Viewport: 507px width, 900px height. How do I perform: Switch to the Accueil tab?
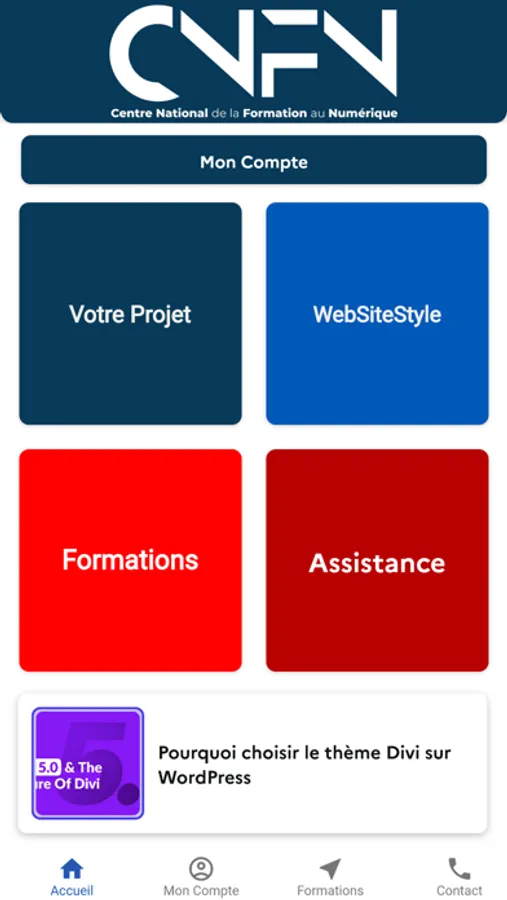(72, 877)
